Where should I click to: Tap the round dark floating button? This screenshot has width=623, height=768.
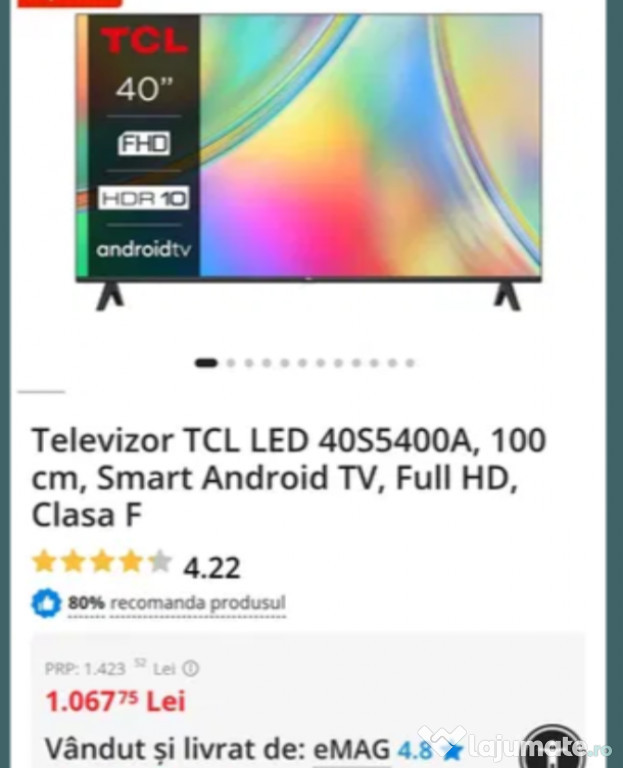[x=556, y=750]
